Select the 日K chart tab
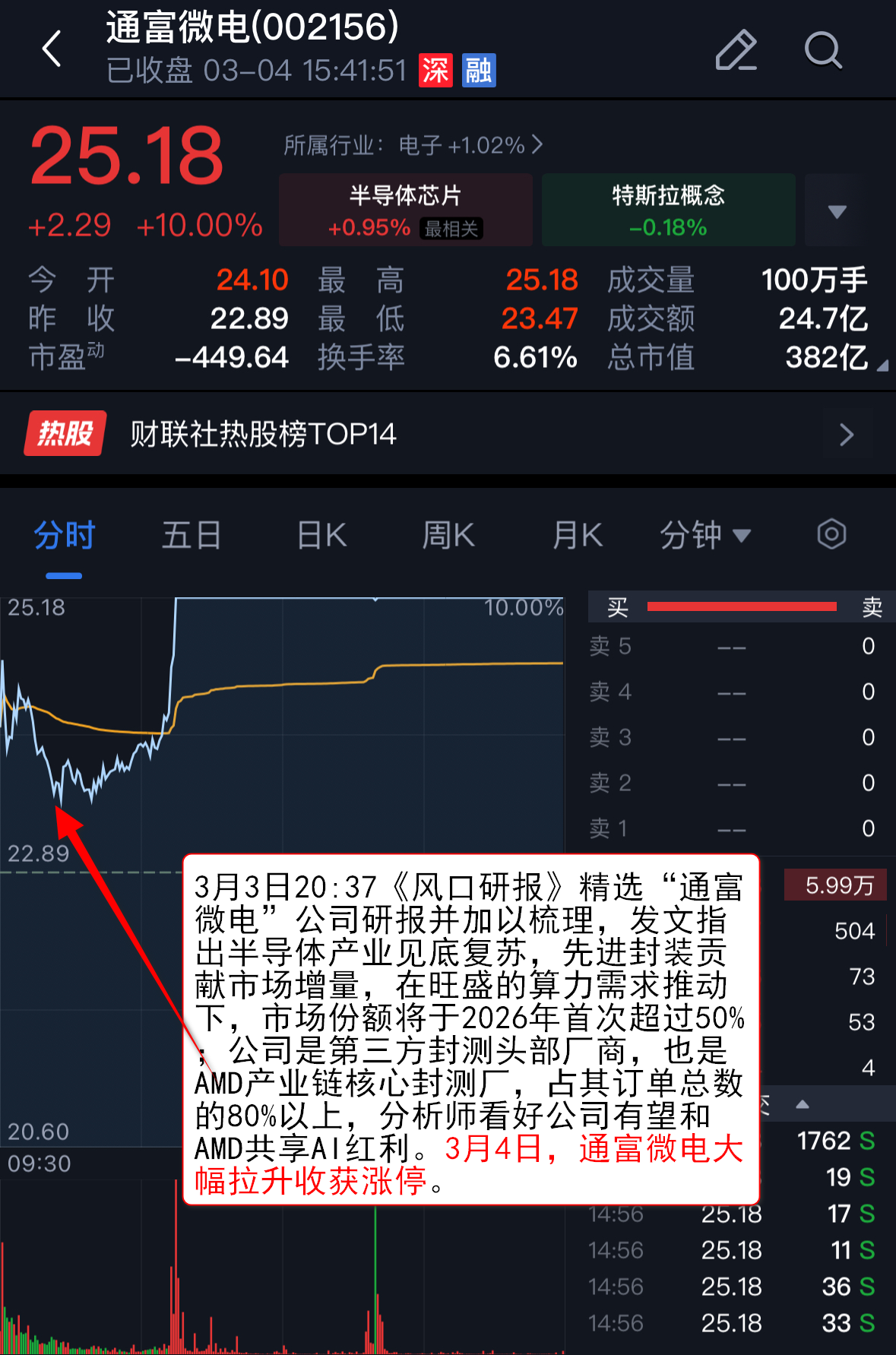896x1355 pixels. 321,536
